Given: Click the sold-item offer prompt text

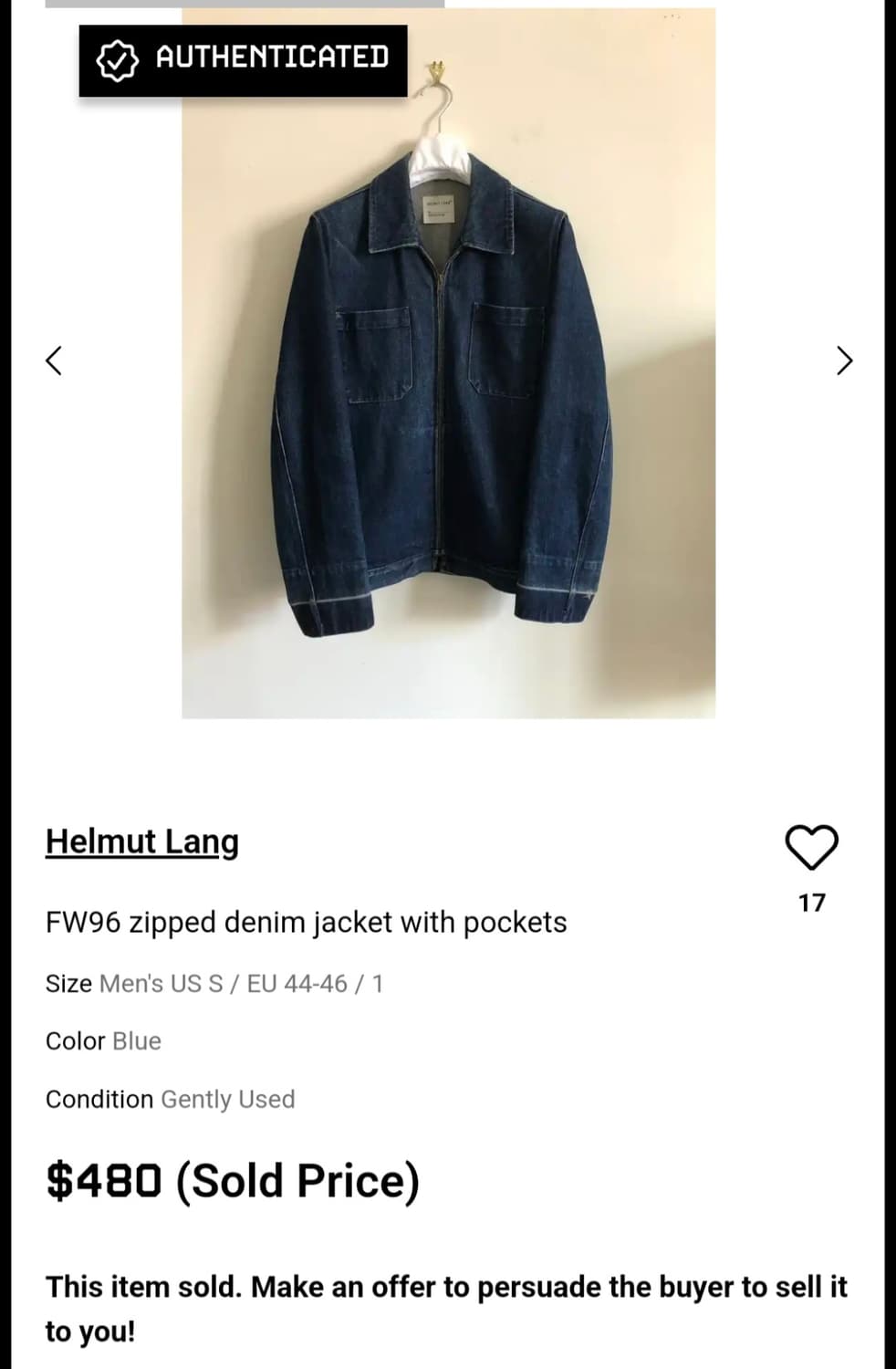Looking at the screenshot, I should pyautogui.click(x=446, y=1307).
